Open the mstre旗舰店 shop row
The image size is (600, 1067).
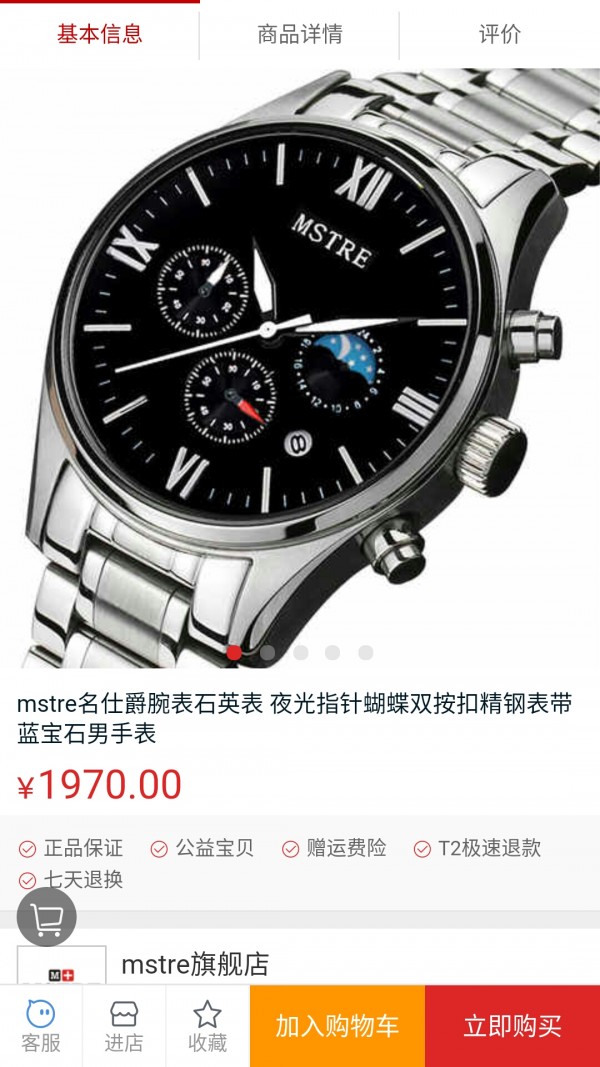click(x=300, y=964)
